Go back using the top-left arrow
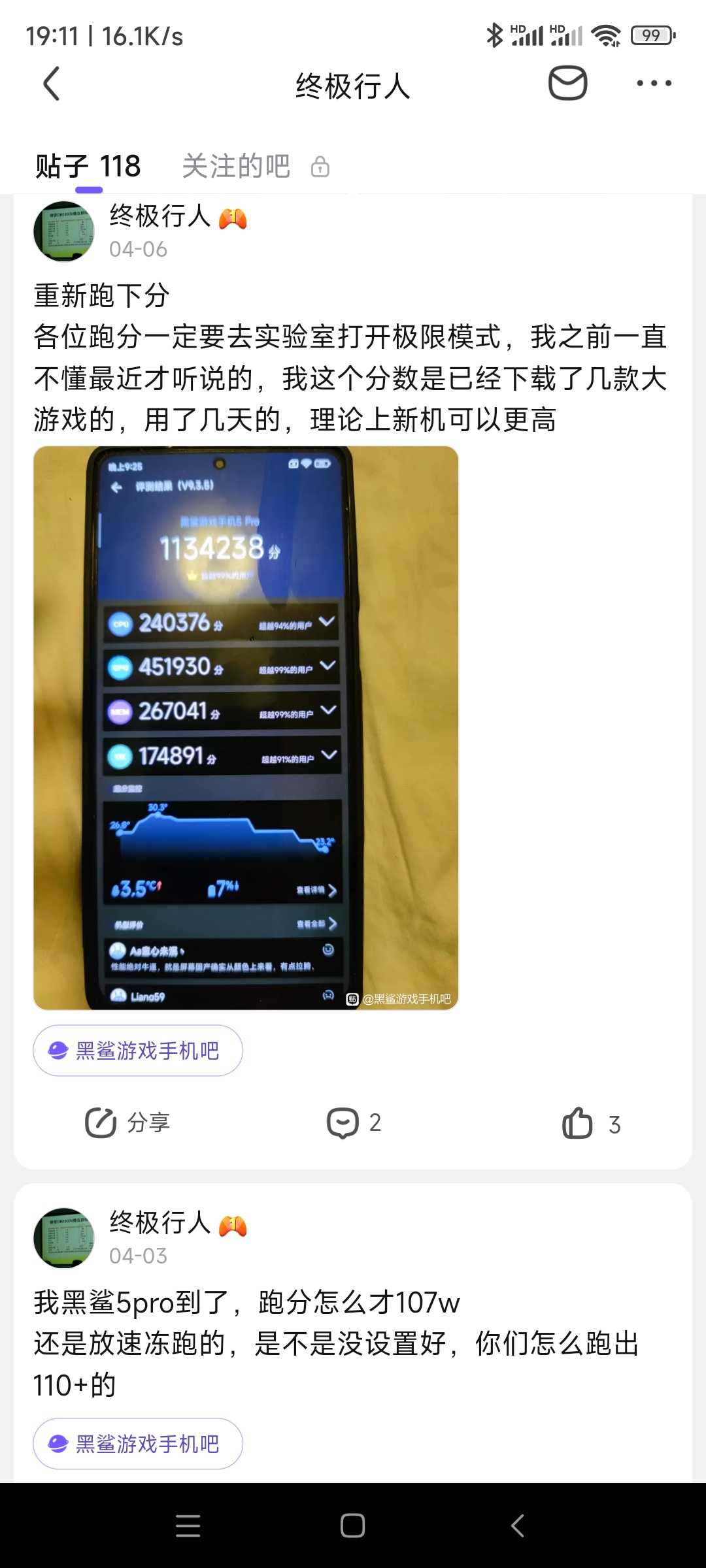 [x=51, y=84]
